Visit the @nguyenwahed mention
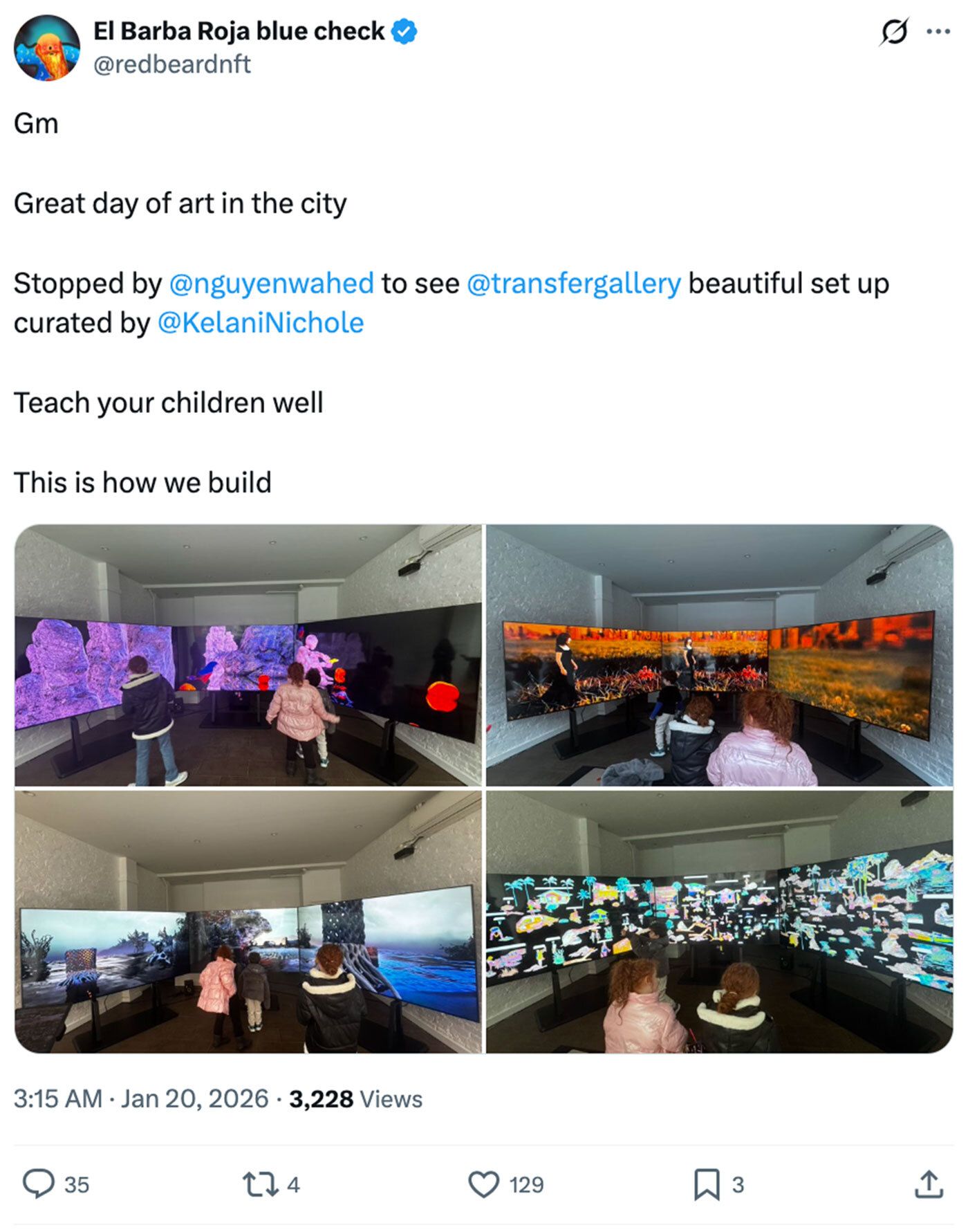968x1232 pixels. tap(271, 284)
